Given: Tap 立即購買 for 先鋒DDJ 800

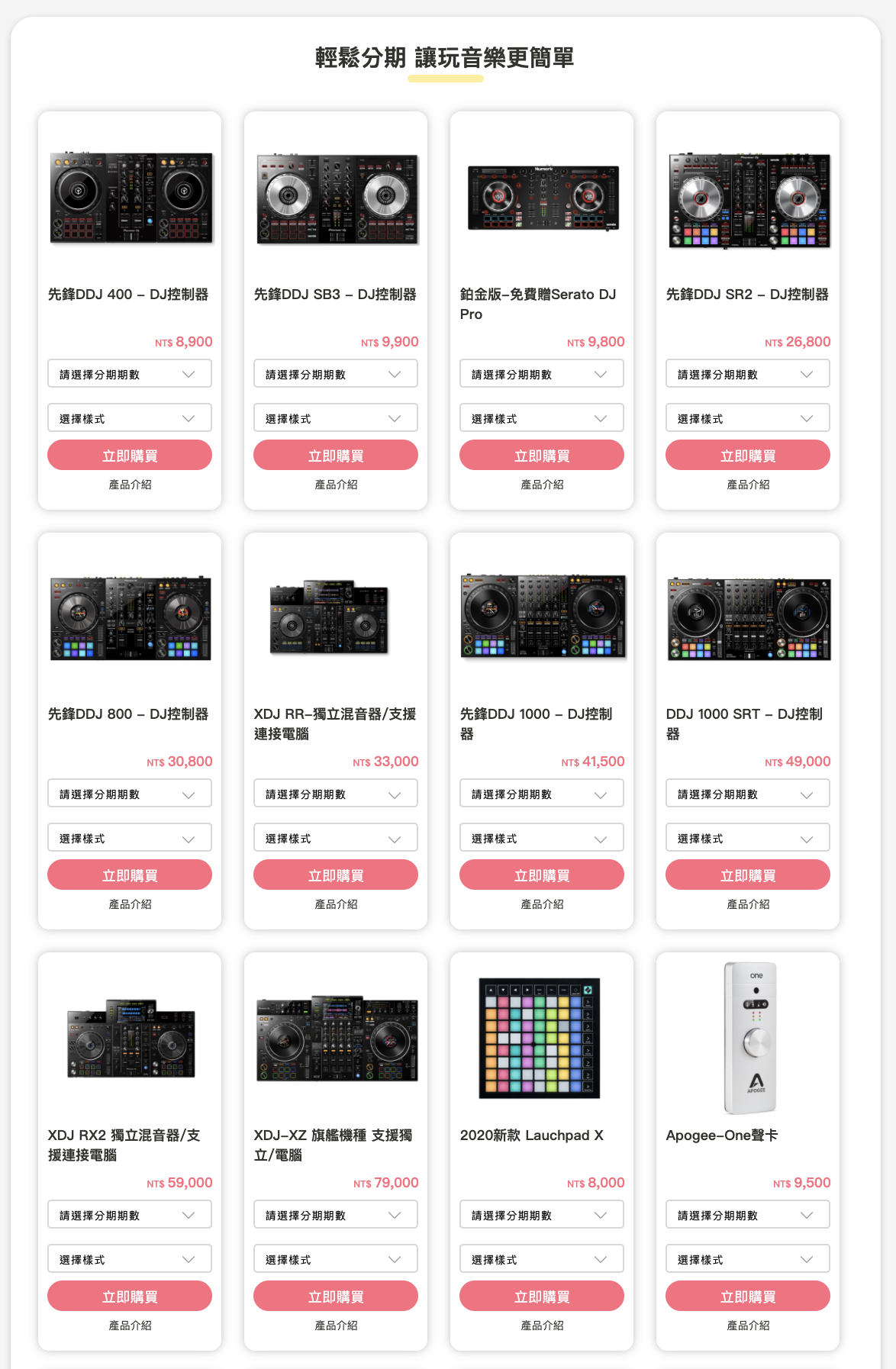Looking at the screenshot, I should (130, 875).
